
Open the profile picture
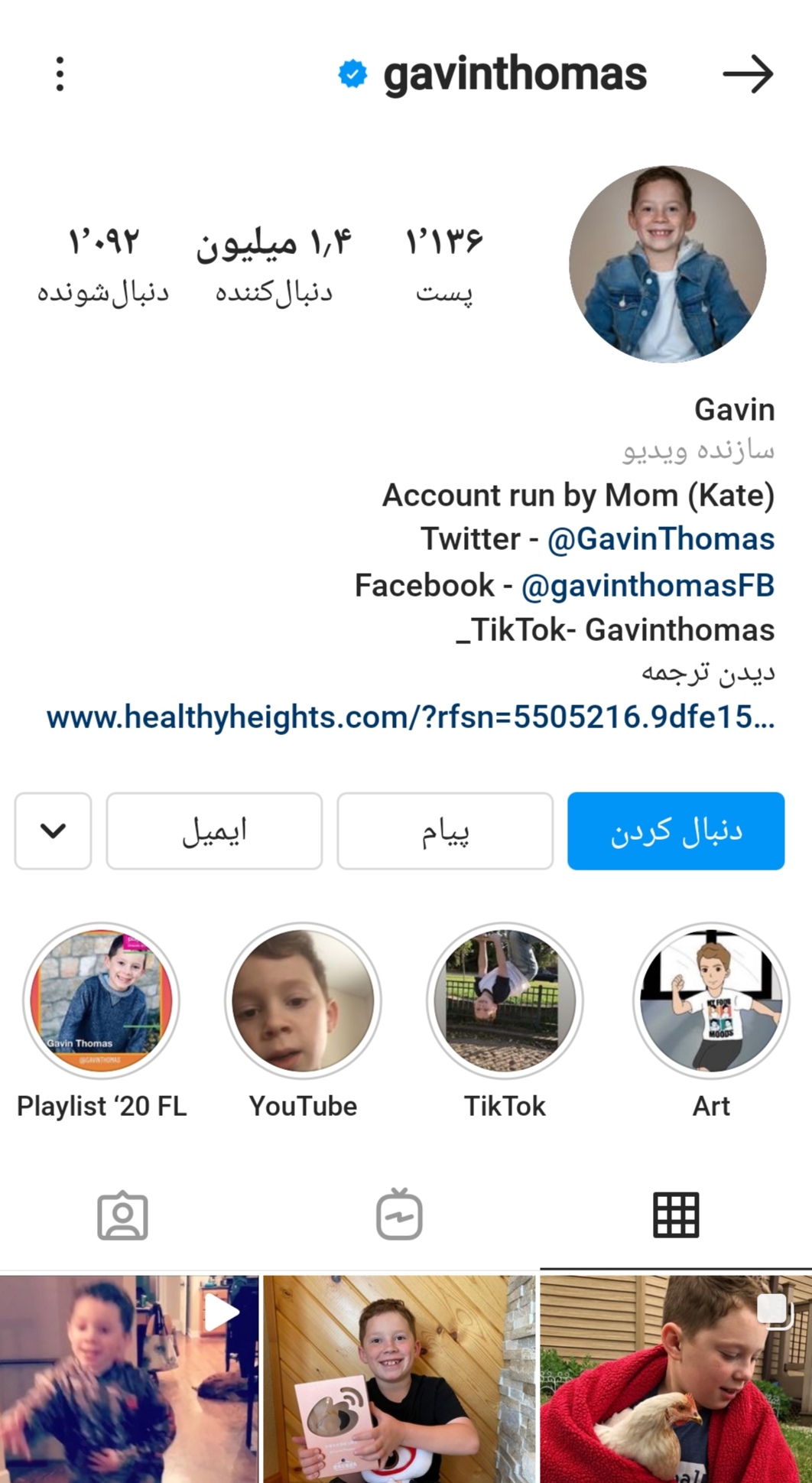pyautogui.click(x=667, y=265)
